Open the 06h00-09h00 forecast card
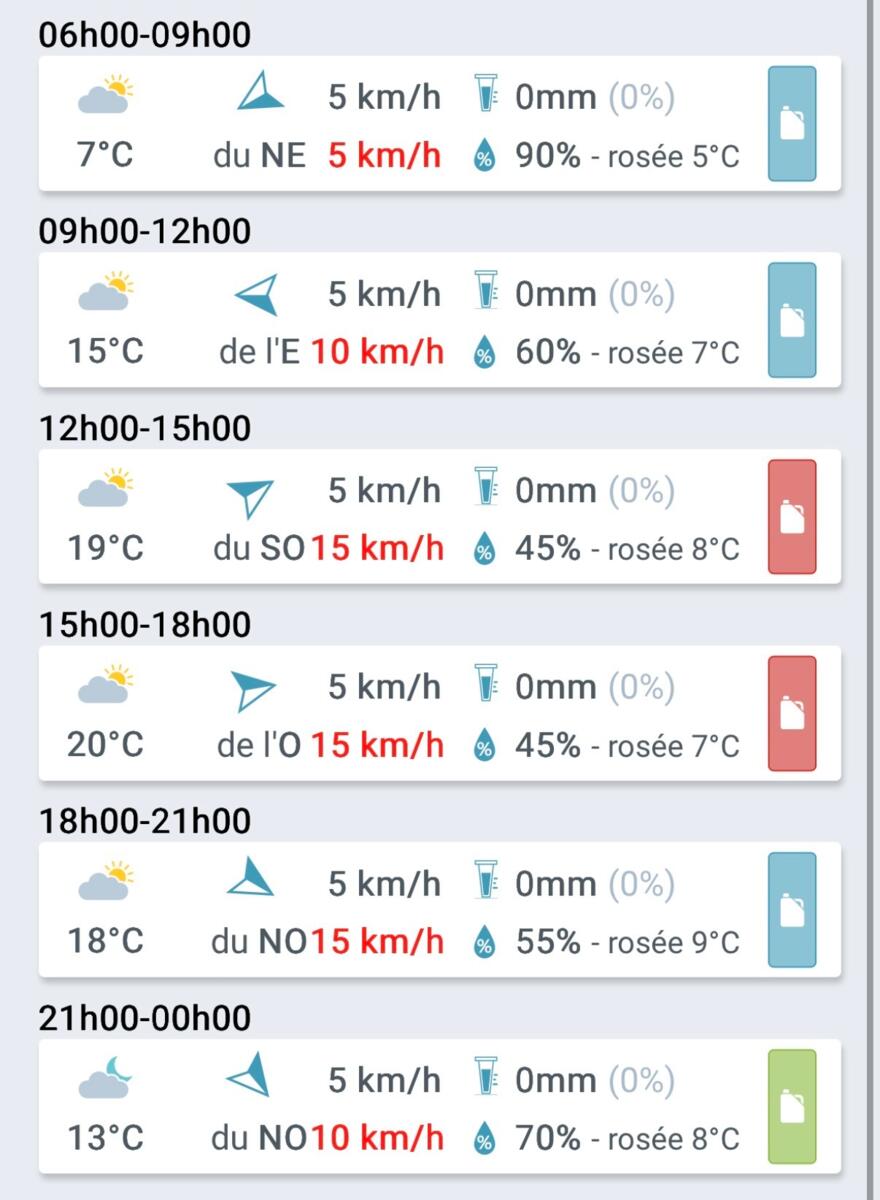 coord(439,124)
